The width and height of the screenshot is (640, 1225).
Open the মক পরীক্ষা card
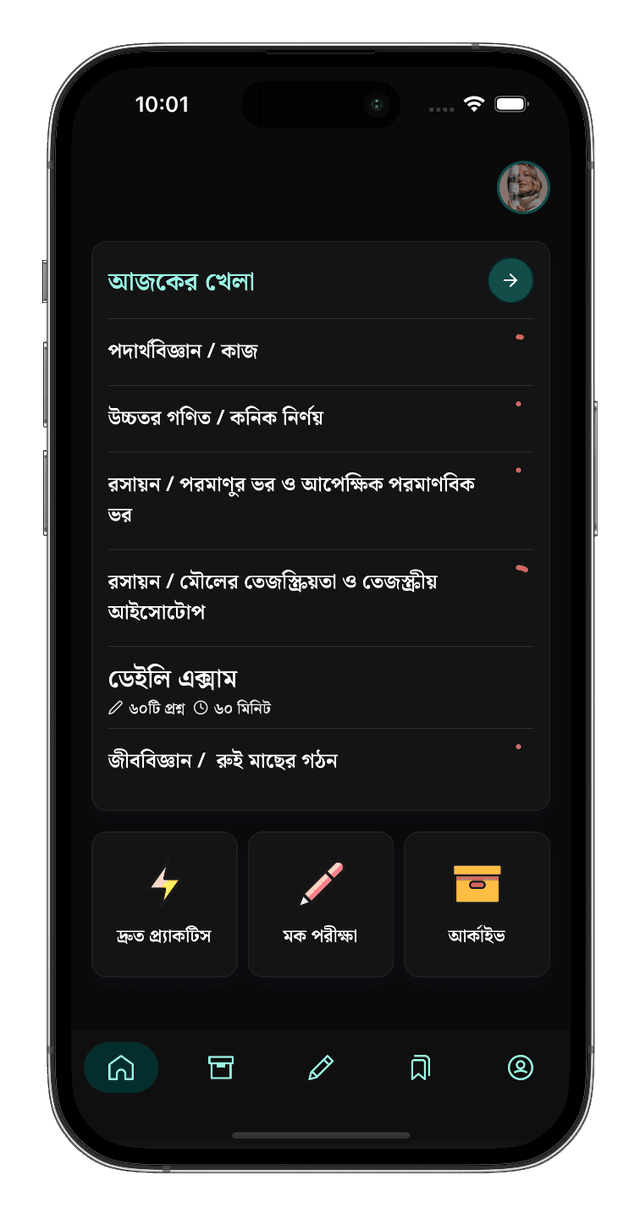(320, 904)
